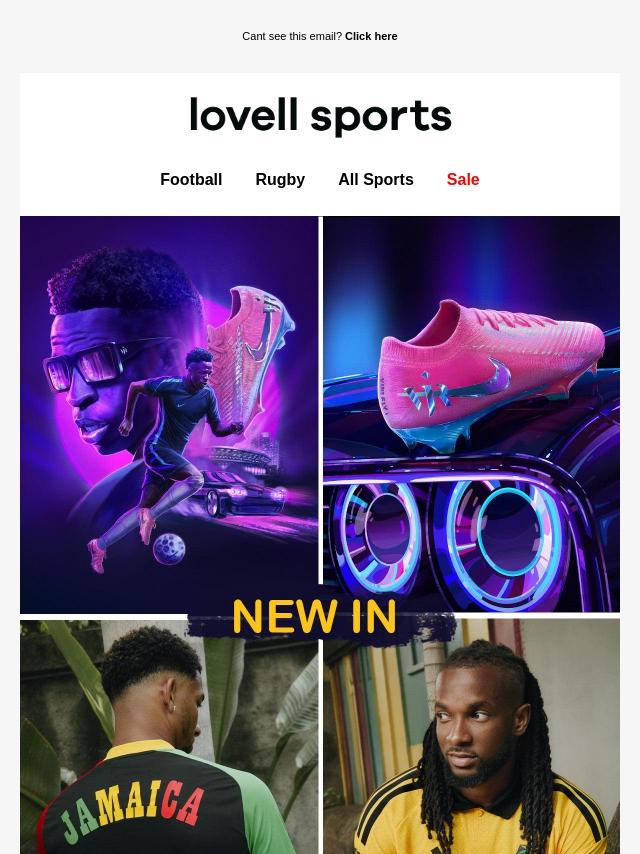
Task: Open the 'Click here' view-in-browser link
Action: click(x=371, y=36)
